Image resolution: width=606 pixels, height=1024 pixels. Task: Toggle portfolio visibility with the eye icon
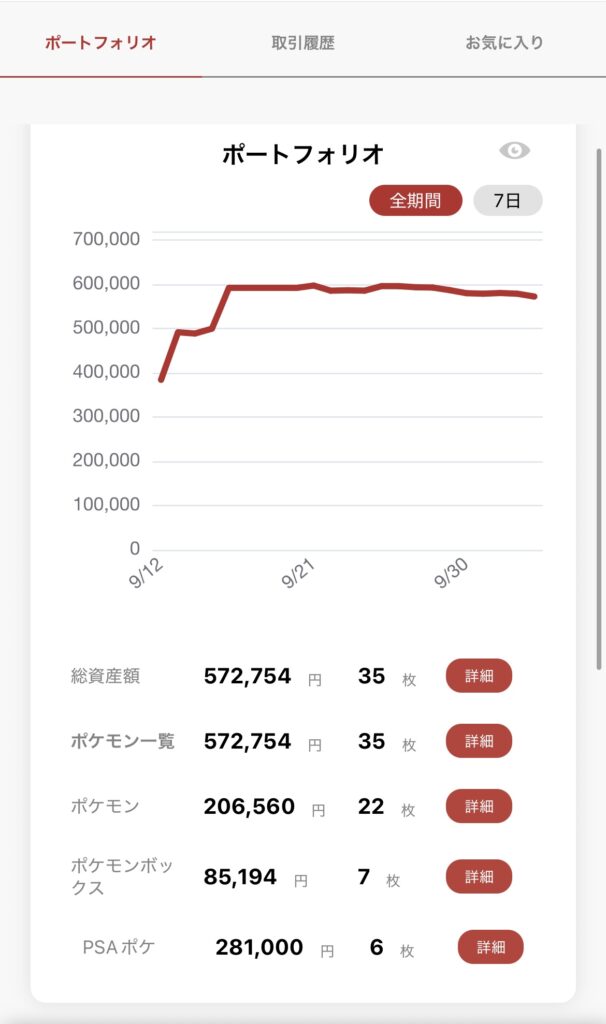515,151
